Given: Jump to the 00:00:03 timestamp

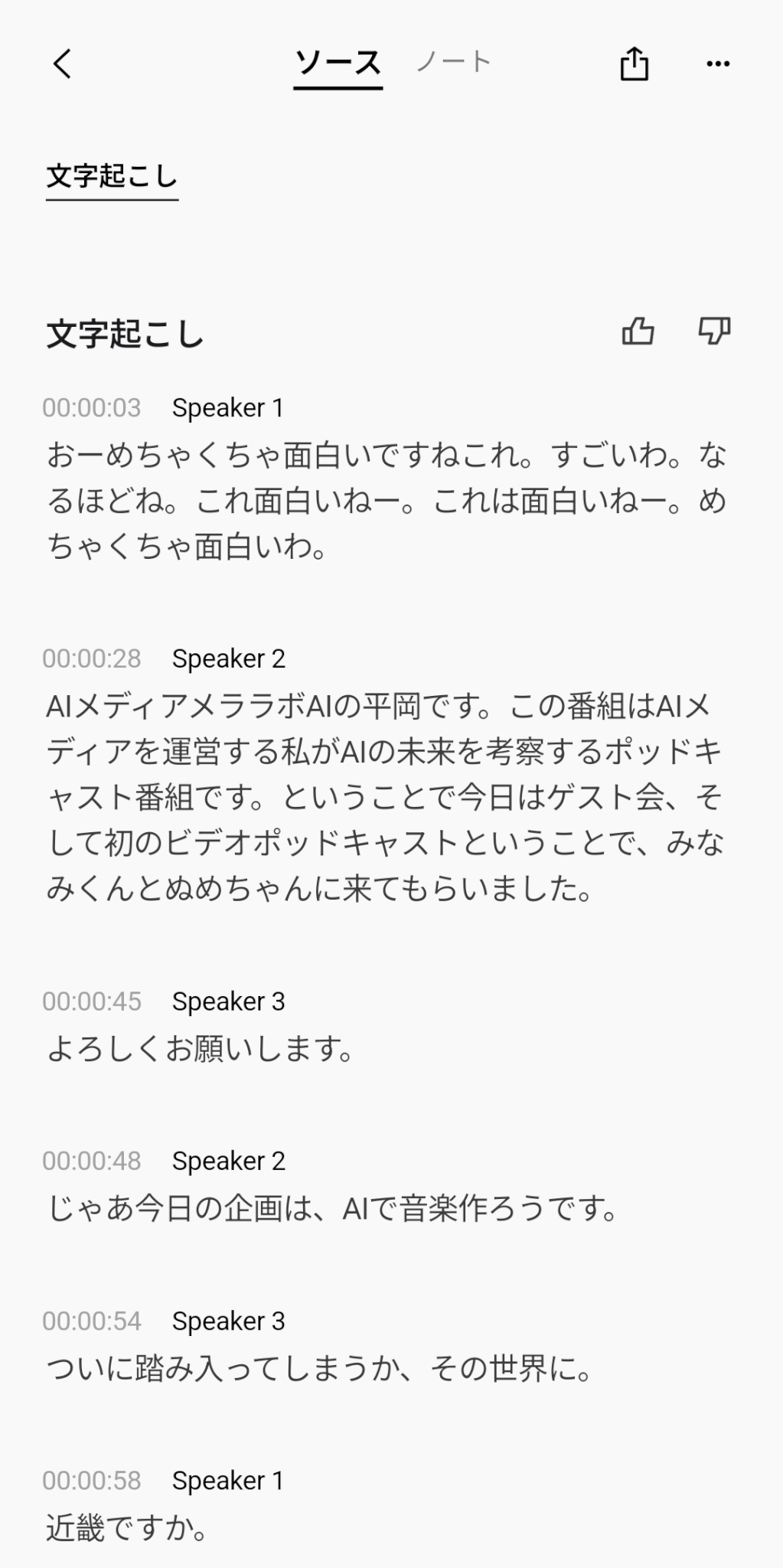Looking at the screenshot, I should click(92, 408).
